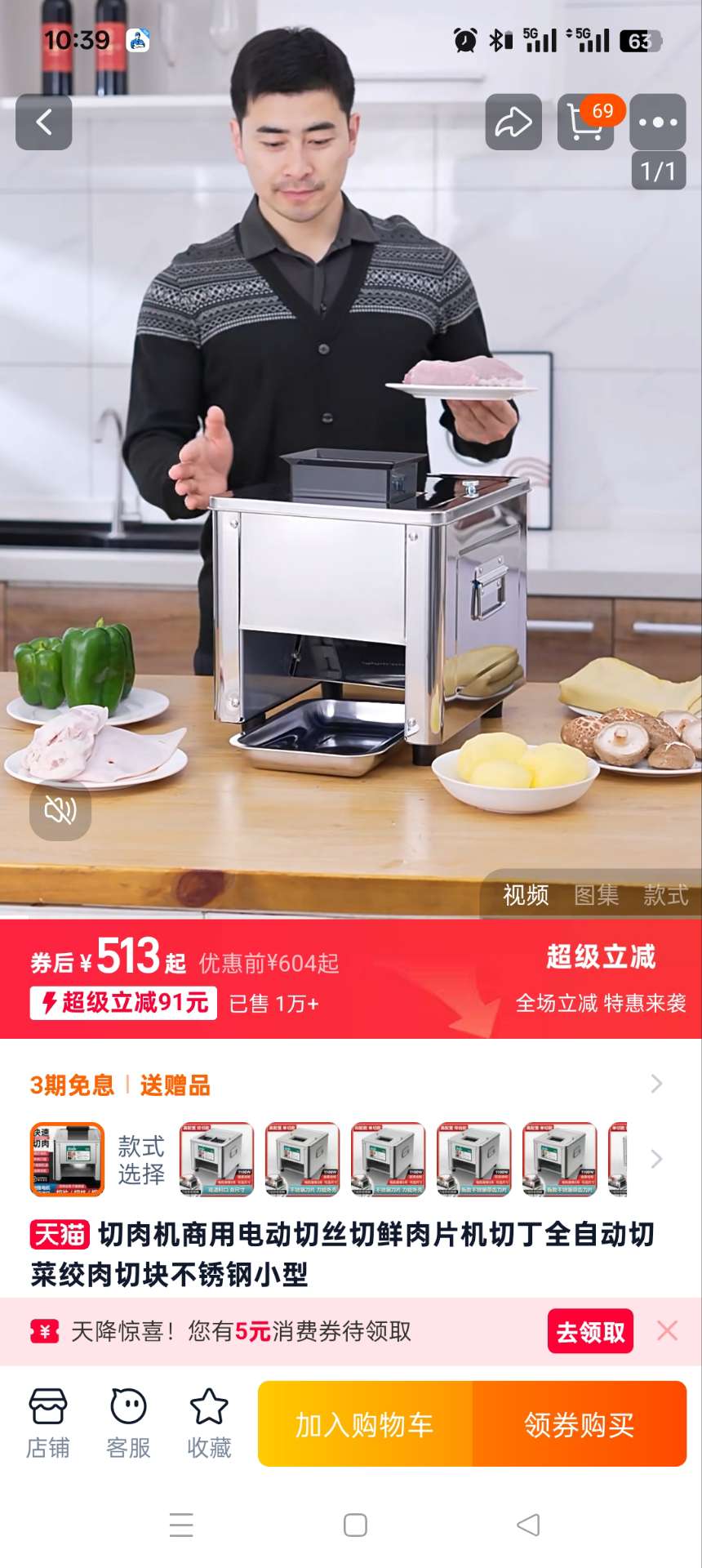Share this product

click(513, 122)
